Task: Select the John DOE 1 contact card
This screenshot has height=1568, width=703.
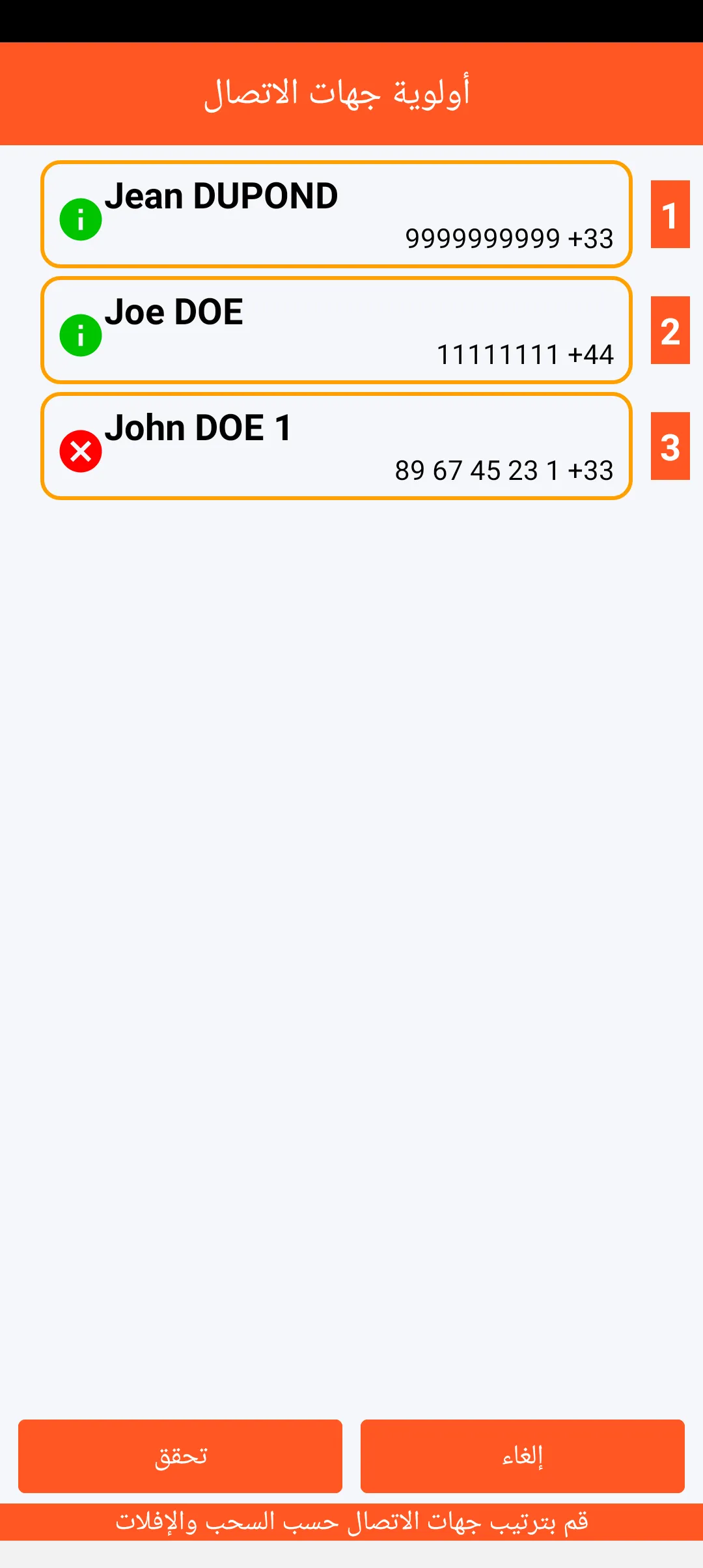Action: tap(351, 446)
